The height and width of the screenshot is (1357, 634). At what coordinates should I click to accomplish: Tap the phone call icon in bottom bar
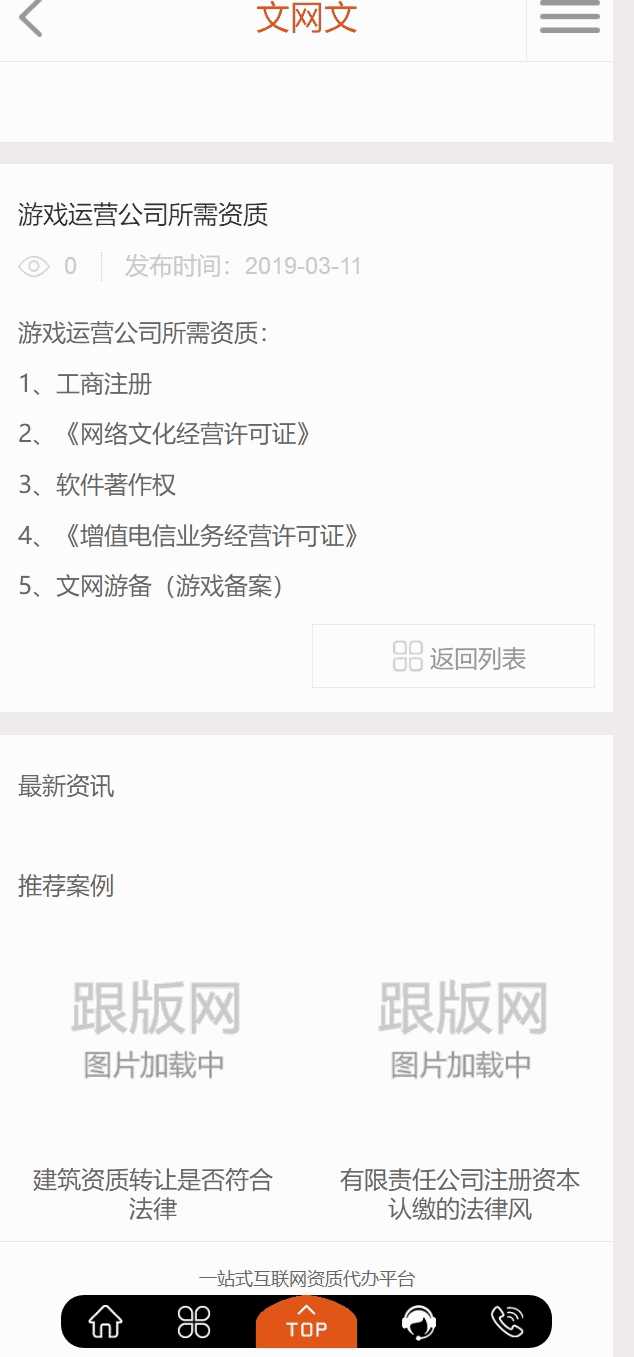coord(507,1322)
